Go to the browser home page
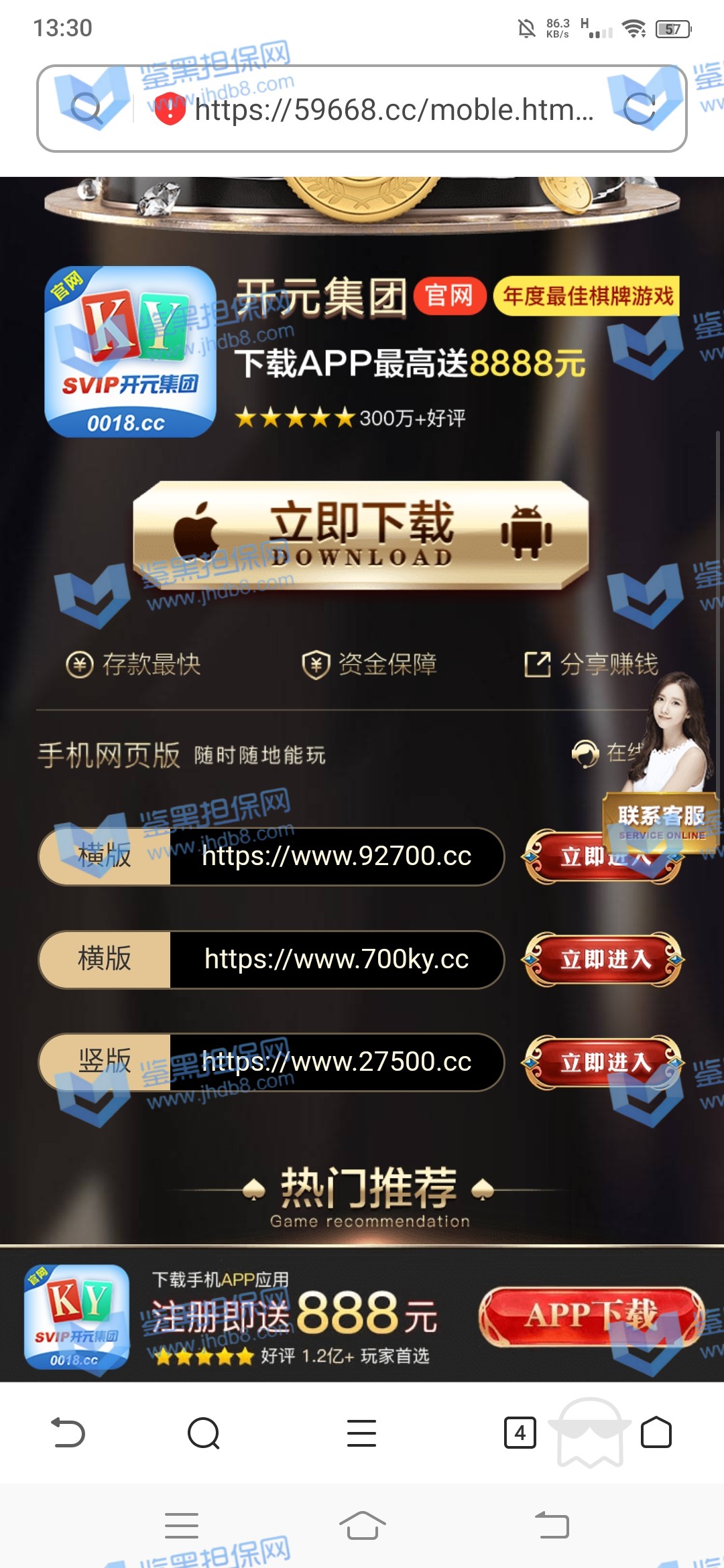 click(656, 1433)
